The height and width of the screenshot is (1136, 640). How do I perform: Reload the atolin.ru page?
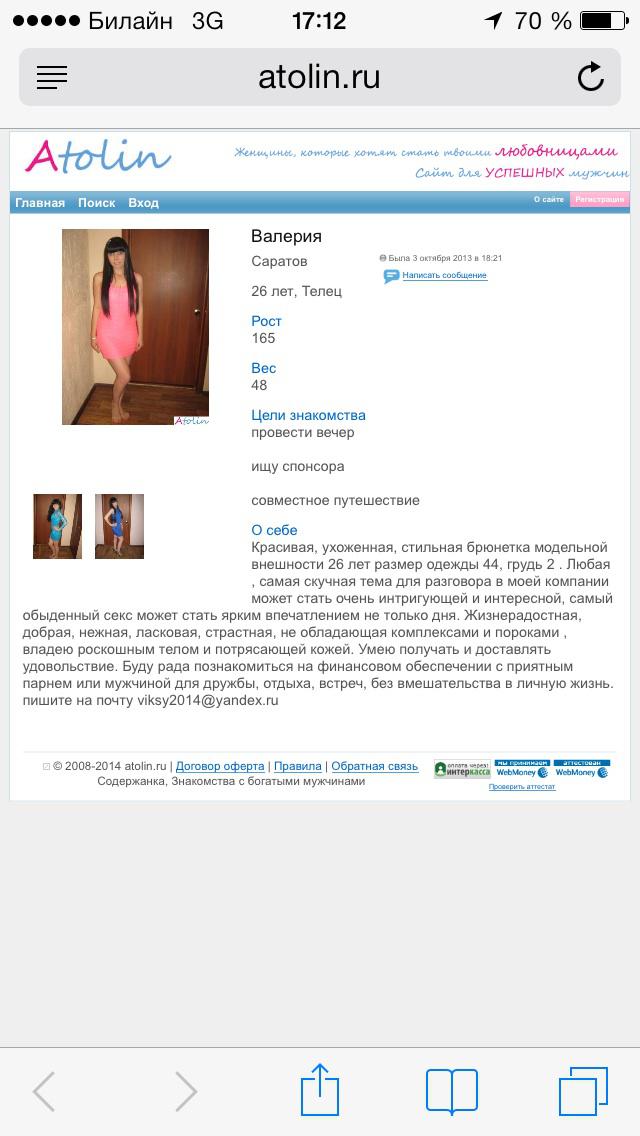coord(590,76)
